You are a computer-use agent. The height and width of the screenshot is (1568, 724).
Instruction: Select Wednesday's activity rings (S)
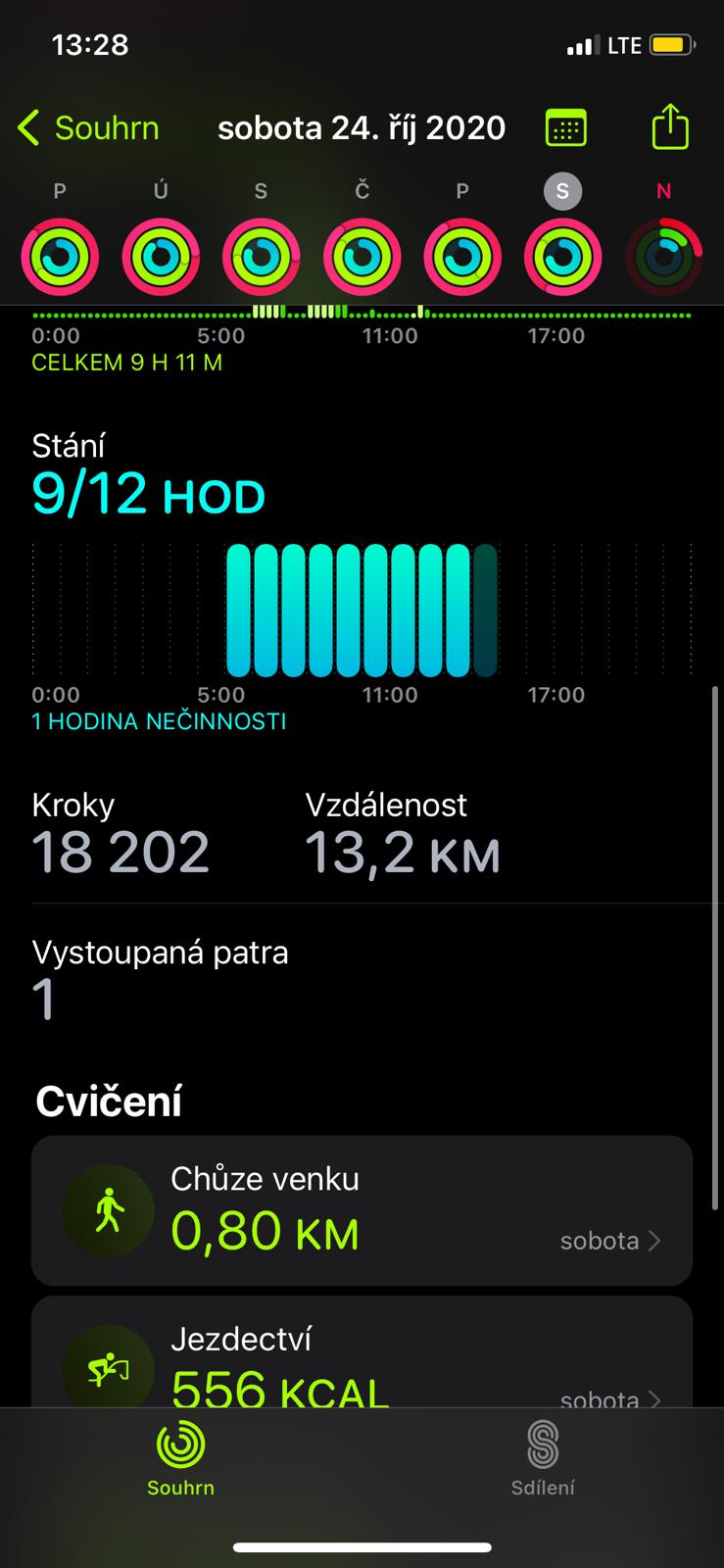pos(261,257)
